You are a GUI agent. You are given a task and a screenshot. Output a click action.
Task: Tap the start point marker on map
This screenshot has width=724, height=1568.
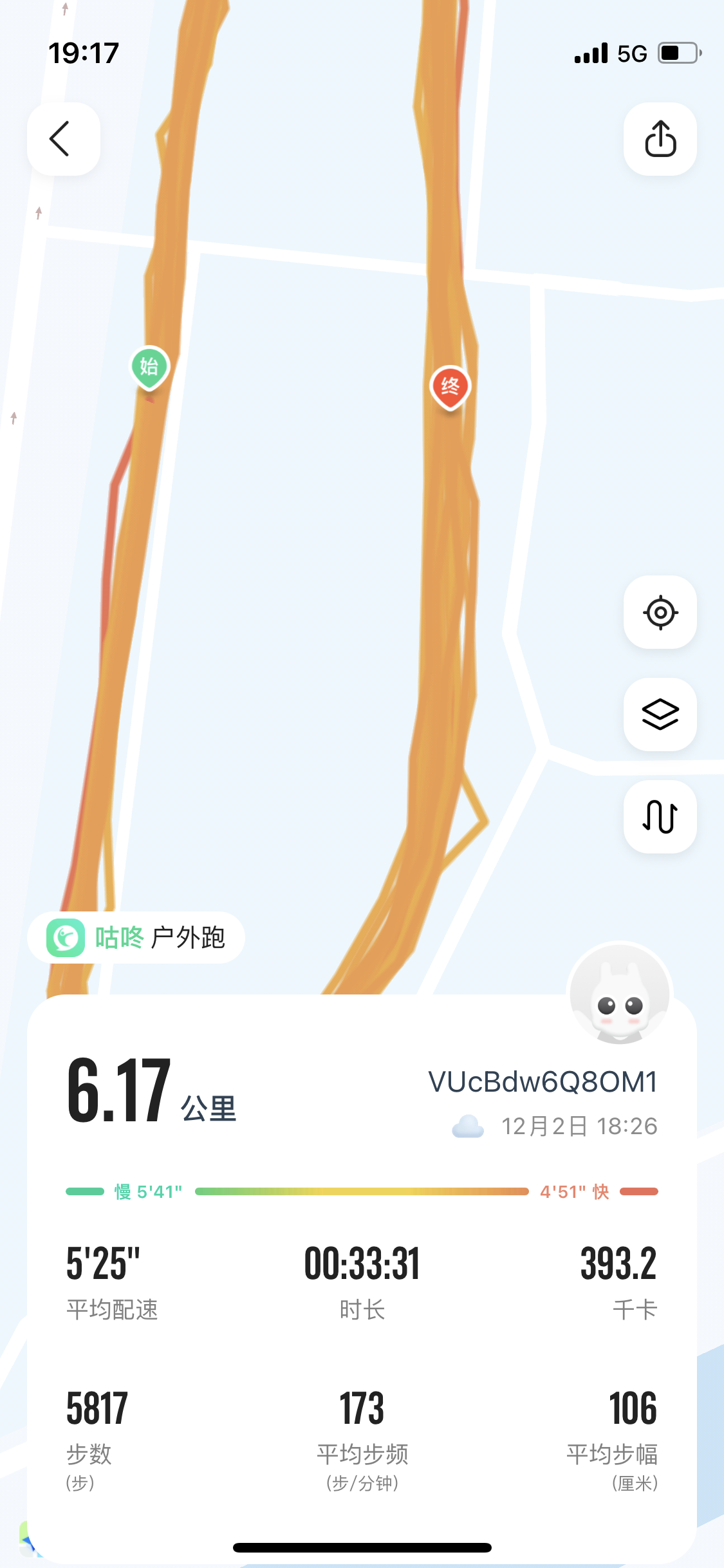[x=149, y=368]
